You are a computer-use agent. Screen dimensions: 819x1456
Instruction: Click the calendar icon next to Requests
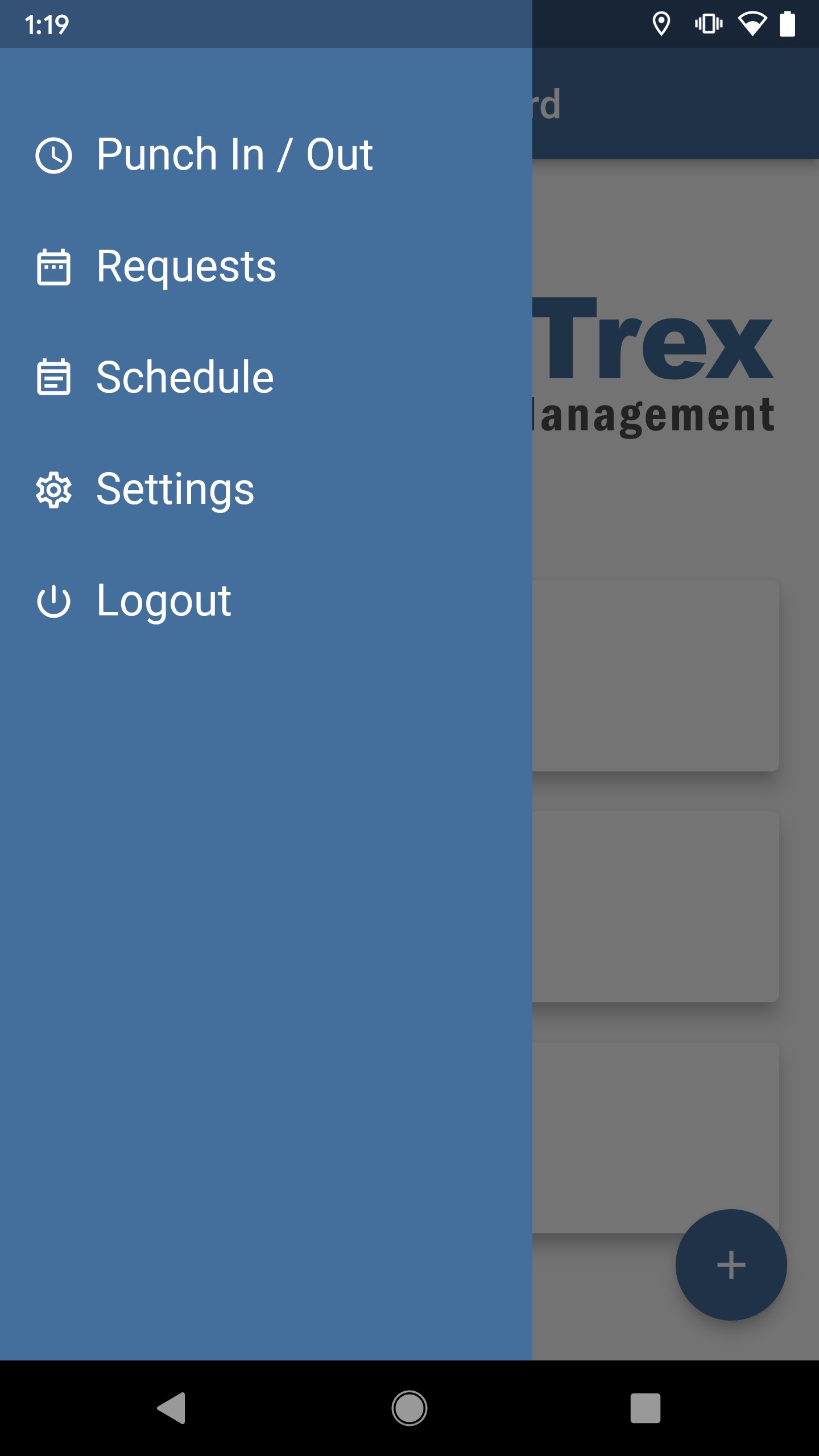point(54,266)
